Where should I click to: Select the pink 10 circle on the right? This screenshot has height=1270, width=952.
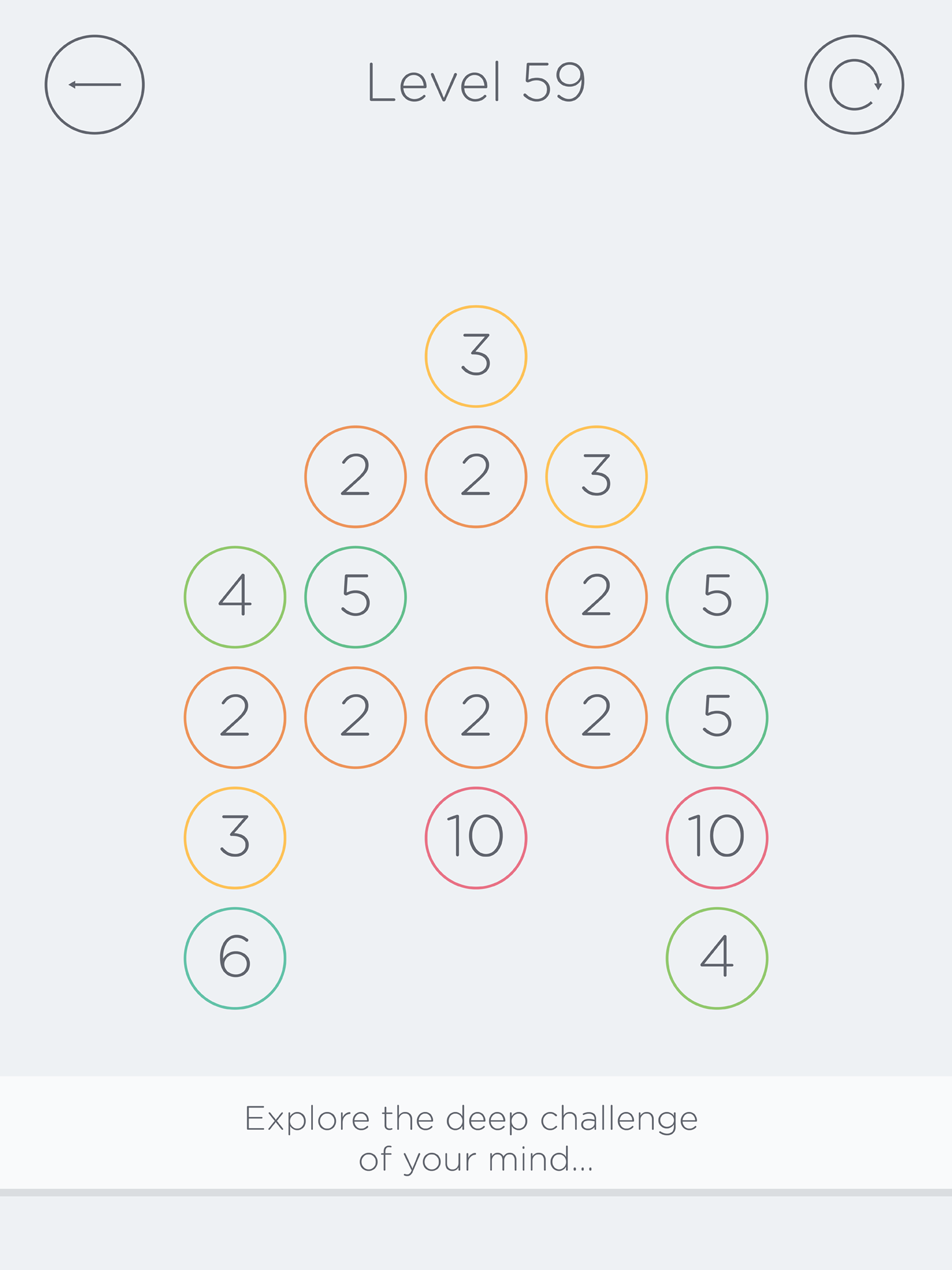point(716,837)
